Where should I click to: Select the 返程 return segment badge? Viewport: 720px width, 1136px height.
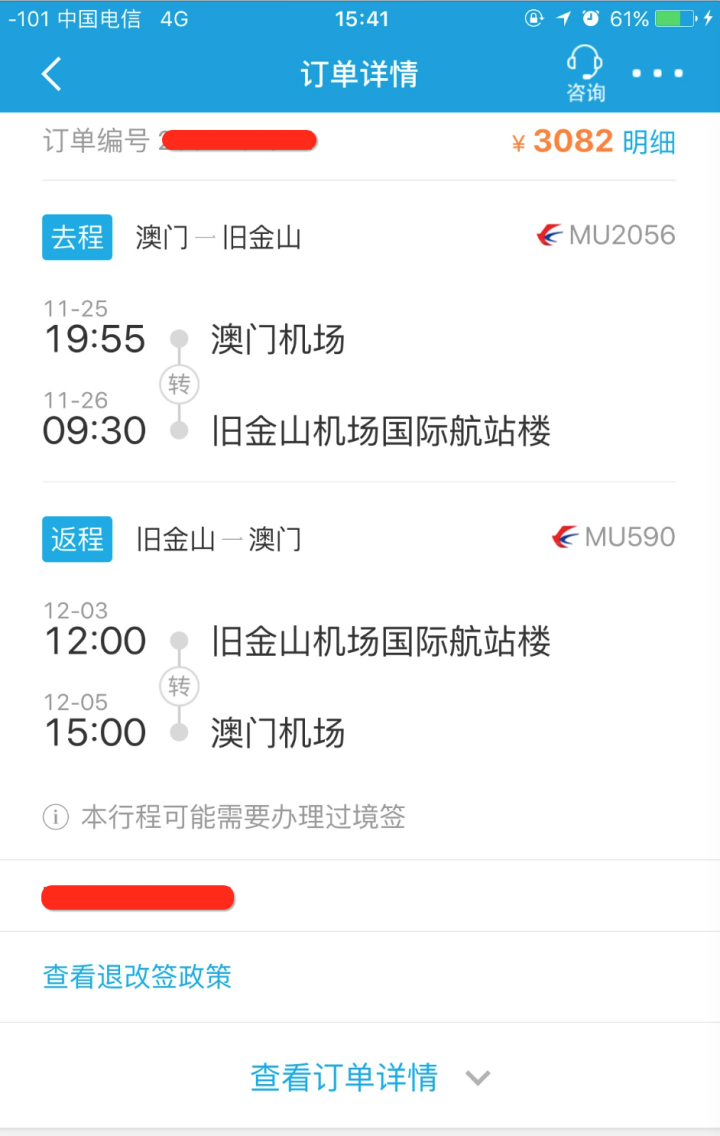77,539
